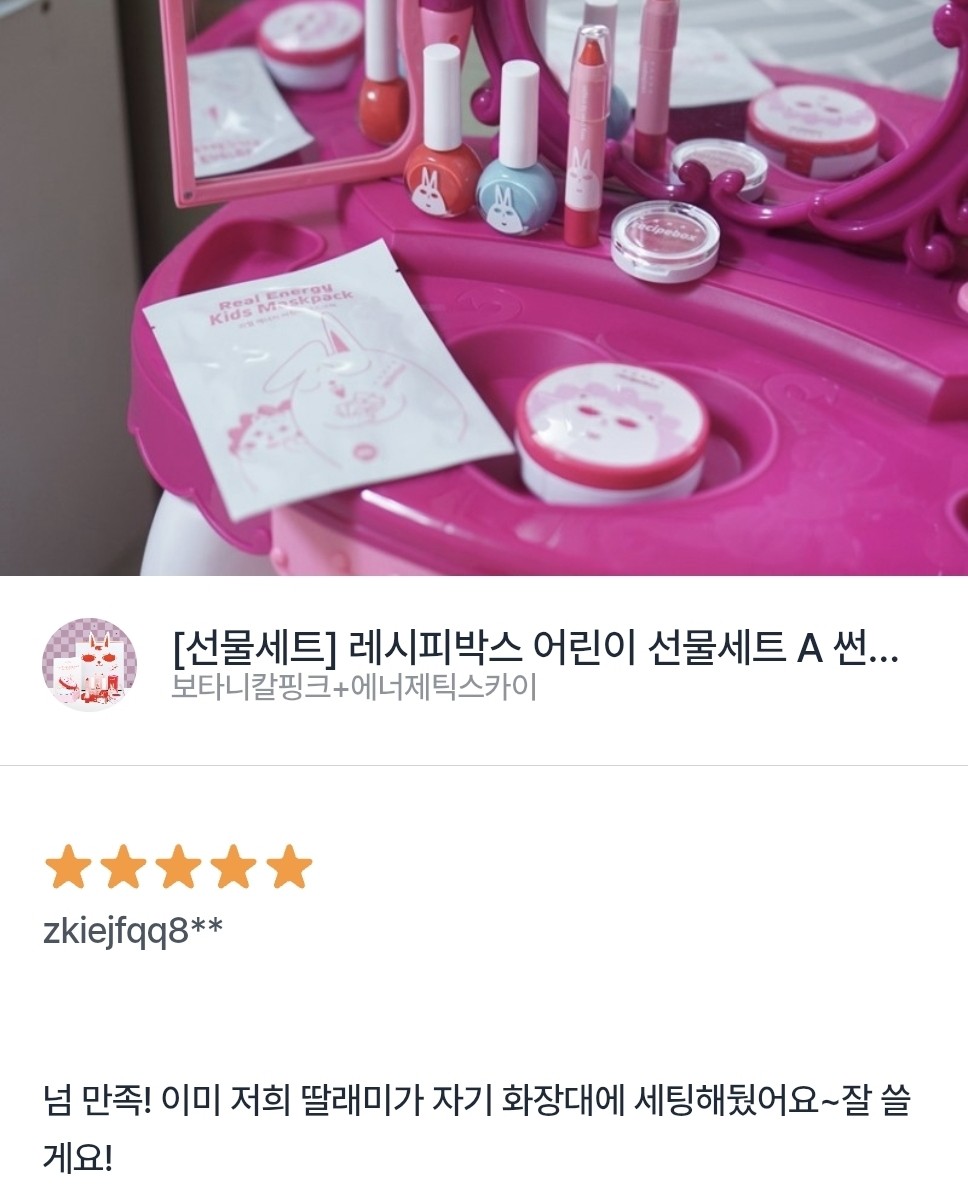View the review photo of the vanity

[484, 287]
